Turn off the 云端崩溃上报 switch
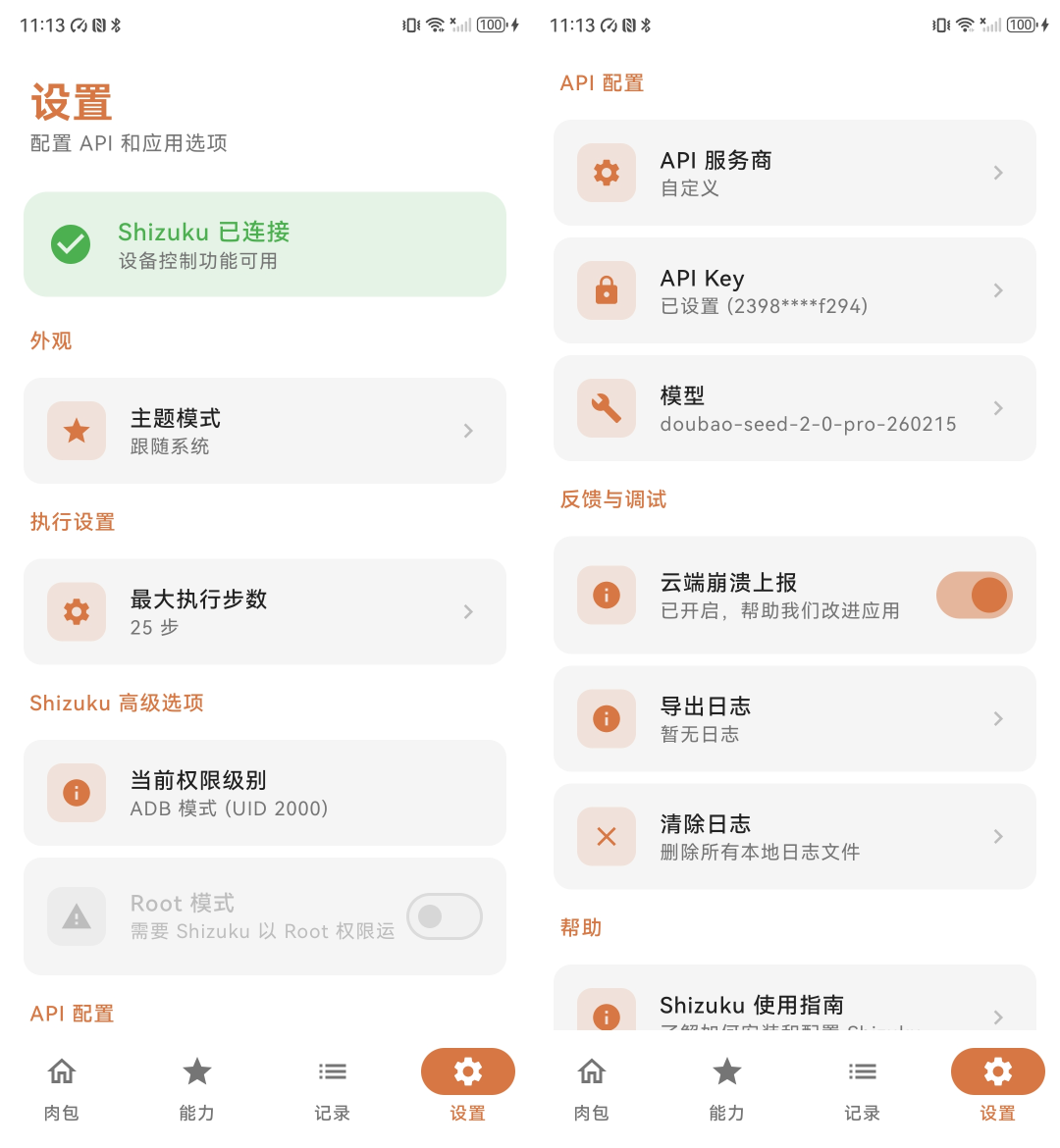This screenshot has height=1148, width=1060. click(x=974, y=595)
